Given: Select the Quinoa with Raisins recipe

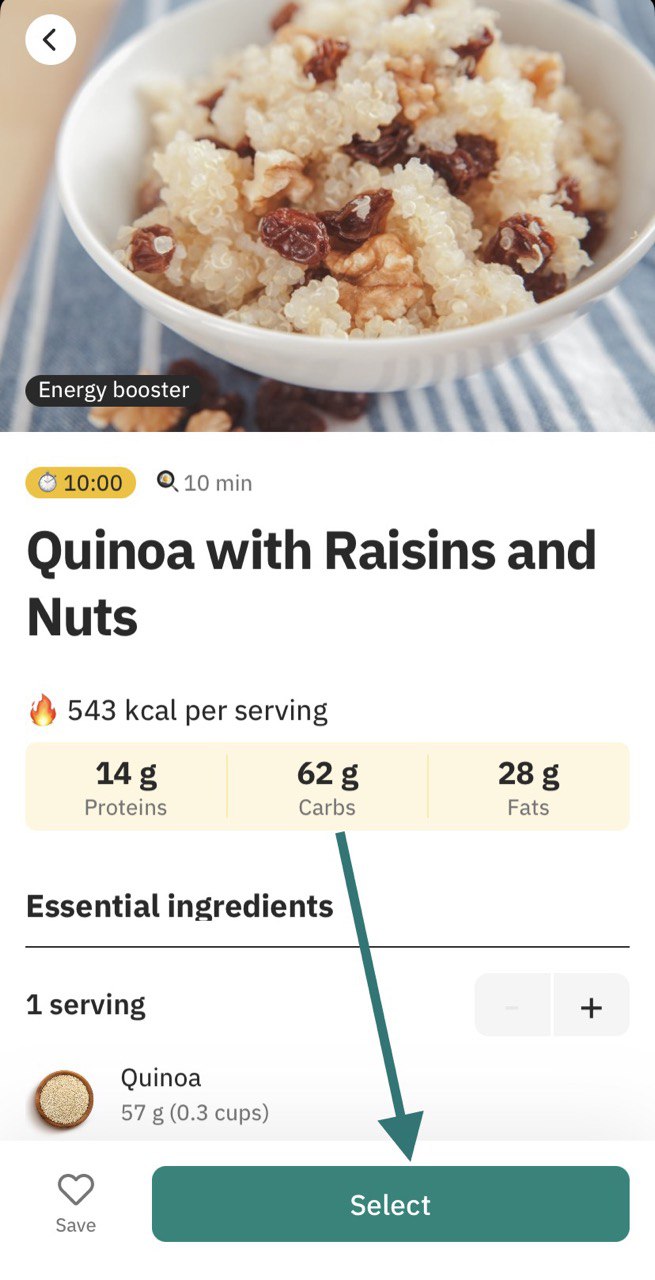Looking at the screenshot, I should tap(391, 1204).
